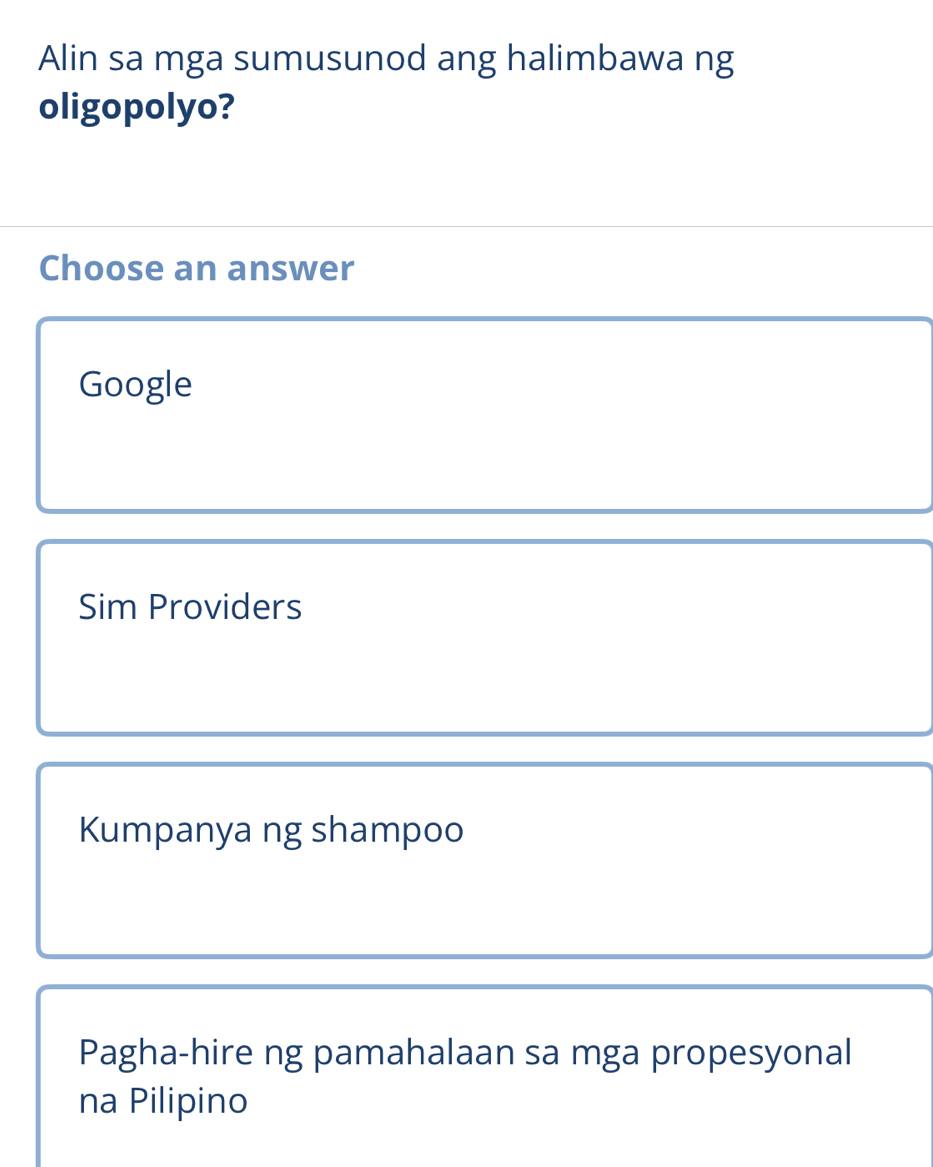The height and width of the screenshot is (1167, 933).
Task: Select the correct oligopoly example answer
Action: click(485, 636)
